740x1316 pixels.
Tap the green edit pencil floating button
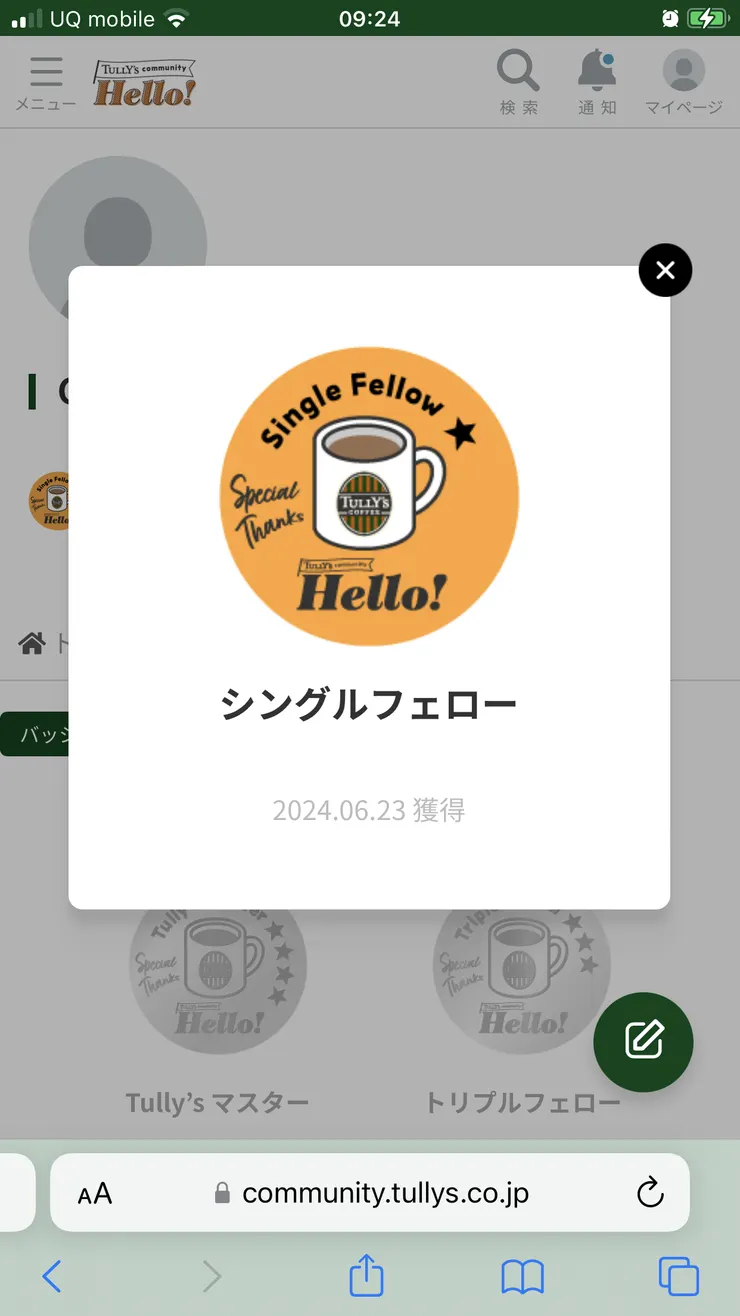[x=643, y=1042]
